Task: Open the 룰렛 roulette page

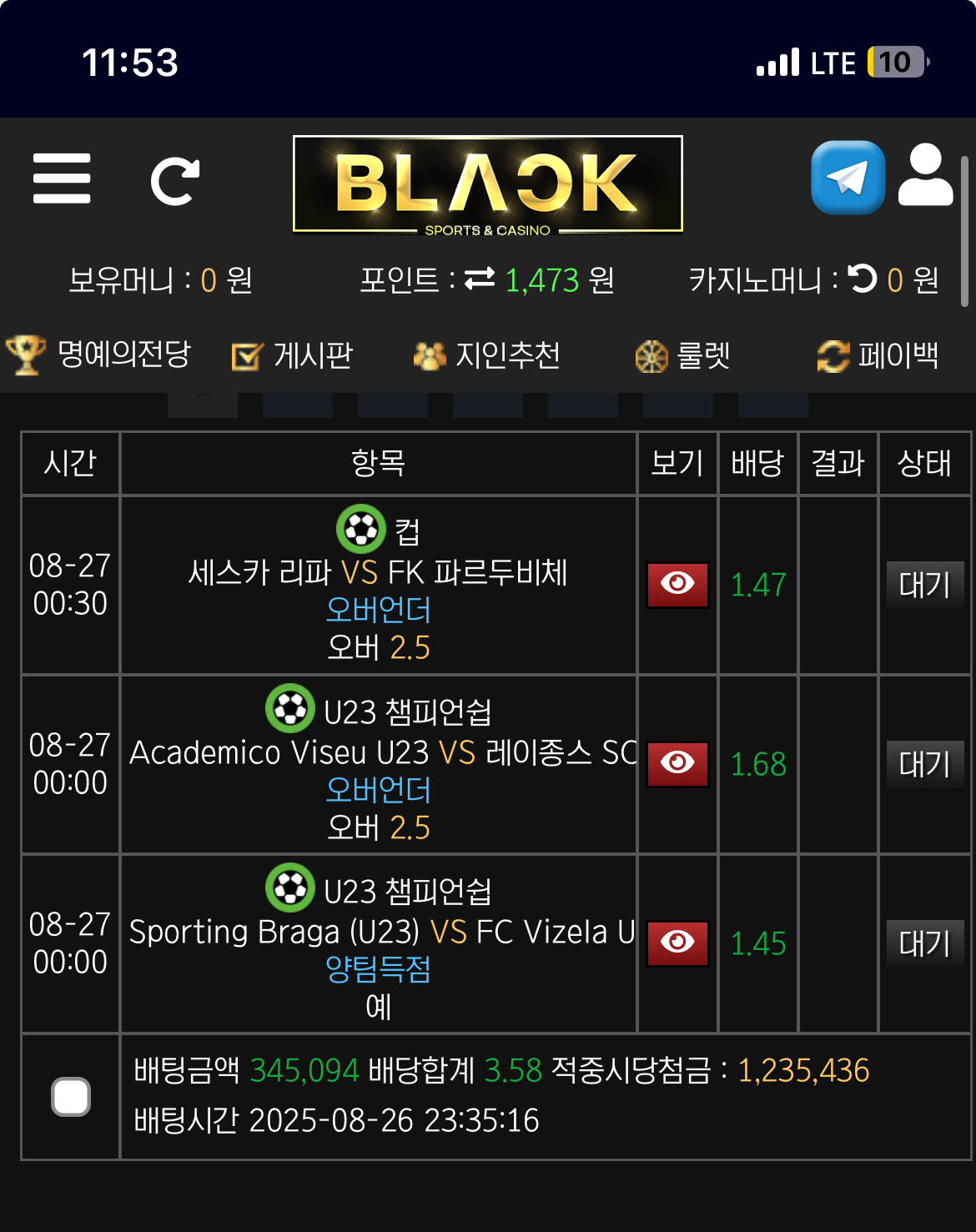Action: pyautogui.click(x=682, y=356)
